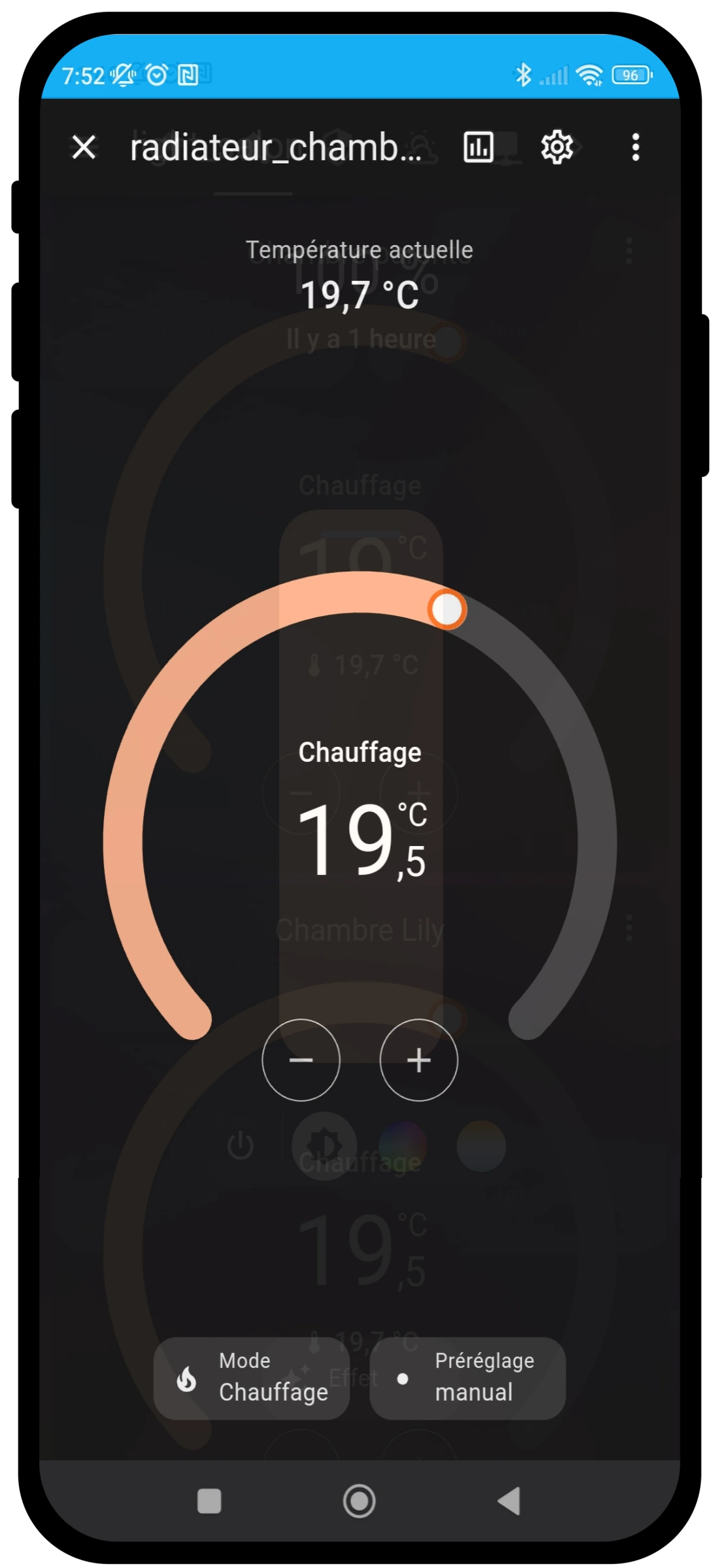
Task: Tap the temperature dial handle
Action: 447,609
